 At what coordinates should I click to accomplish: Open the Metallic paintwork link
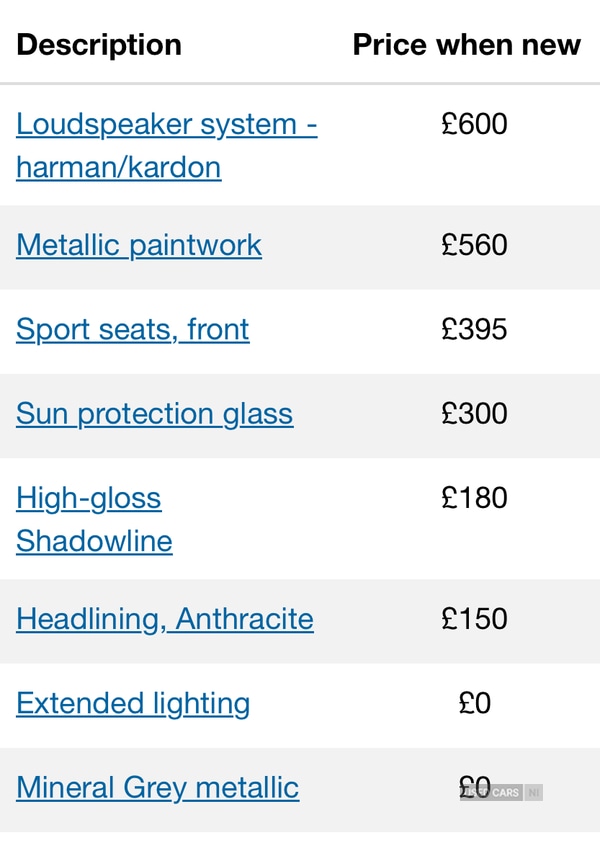click(x=139, y=246)
